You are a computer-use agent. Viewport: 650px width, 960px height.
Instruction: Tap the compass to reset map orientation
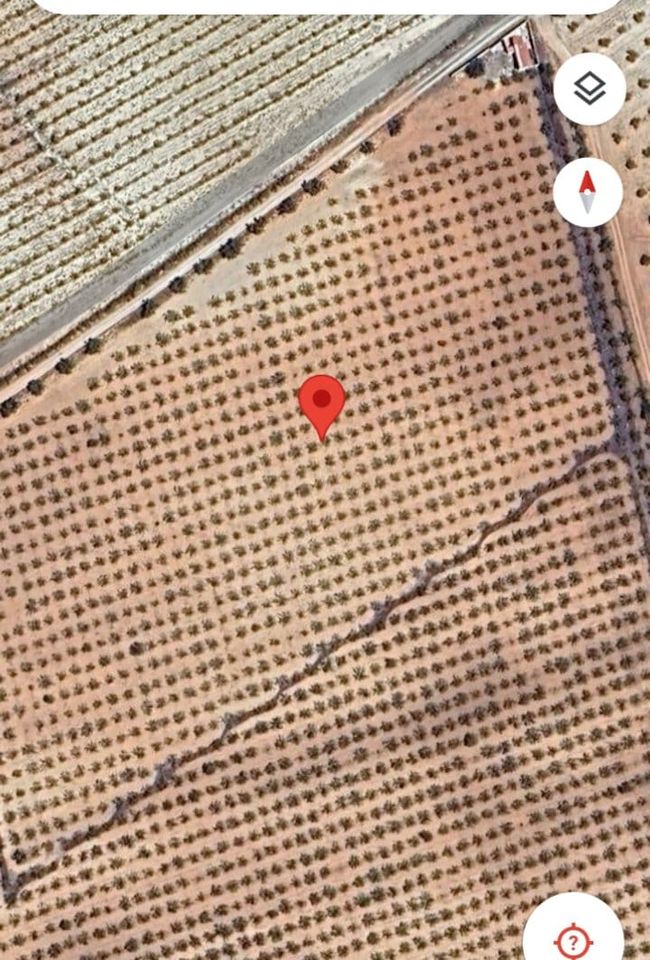[x=588, y=191]
